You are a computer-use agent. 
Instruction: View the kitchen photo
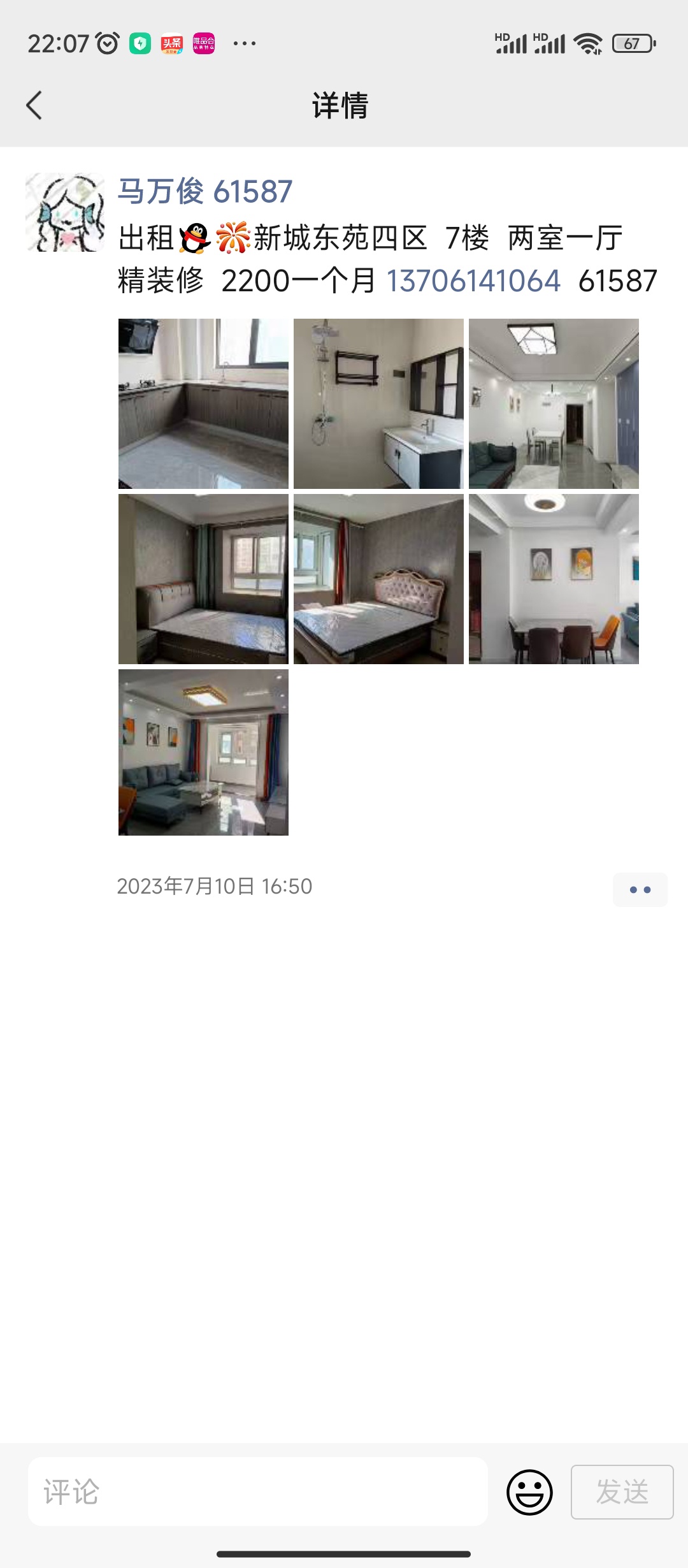(x=203, y=403)
